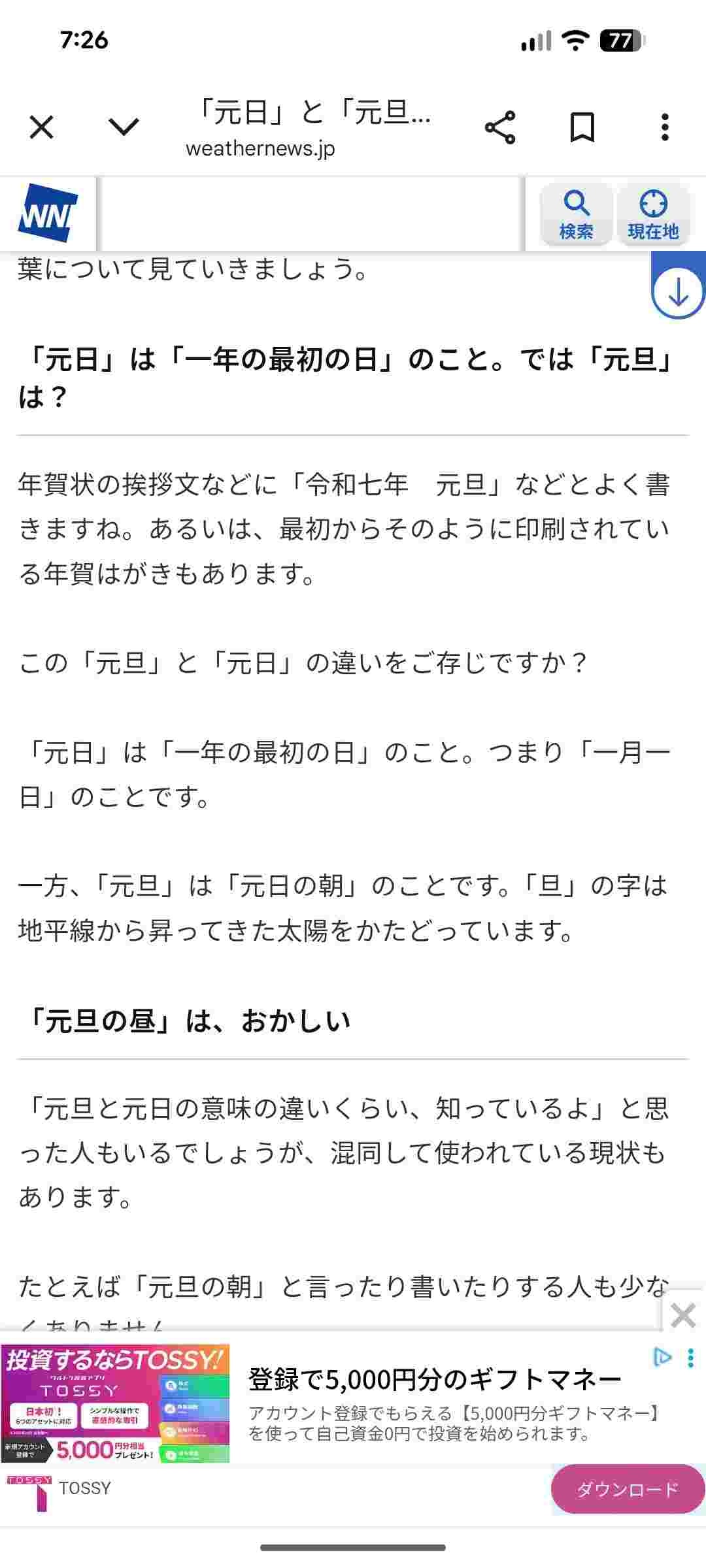Open the ad options icon
Image resolution: width=706 pixels, height=1568 pixels.
[x=662, y=1358]
